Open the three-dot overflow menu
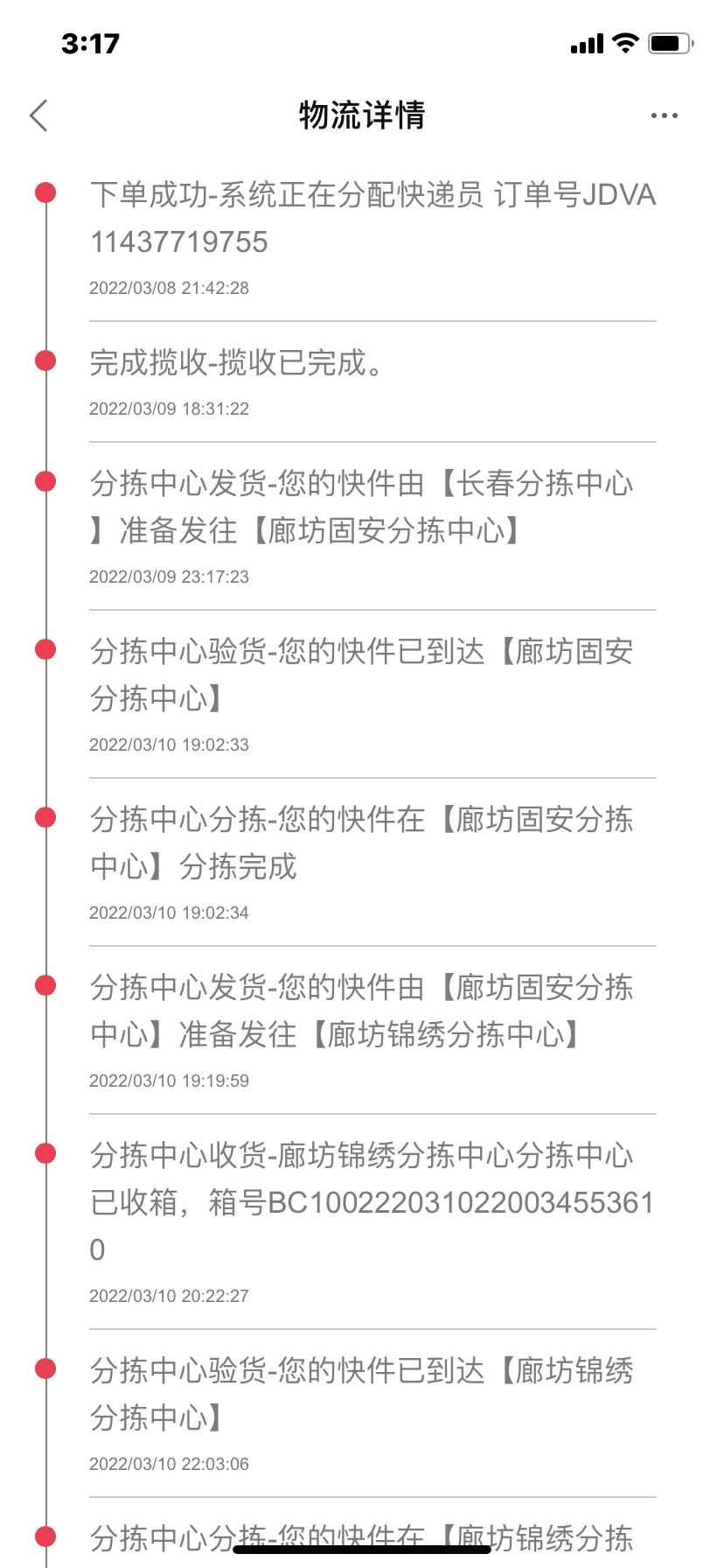724x1568 pixels. [x=665, y=115]
